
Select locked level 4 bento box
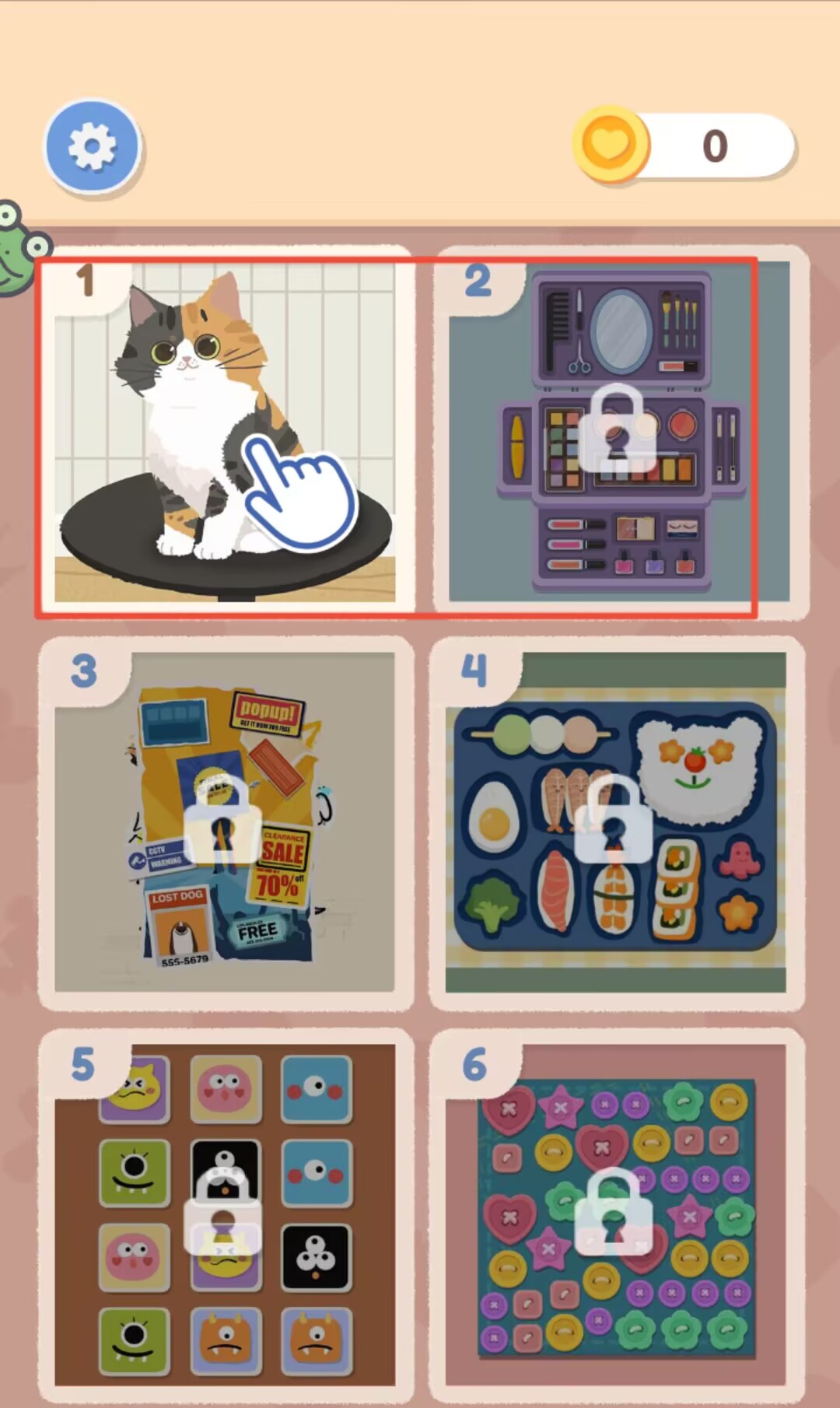click(x=616, y=822)
